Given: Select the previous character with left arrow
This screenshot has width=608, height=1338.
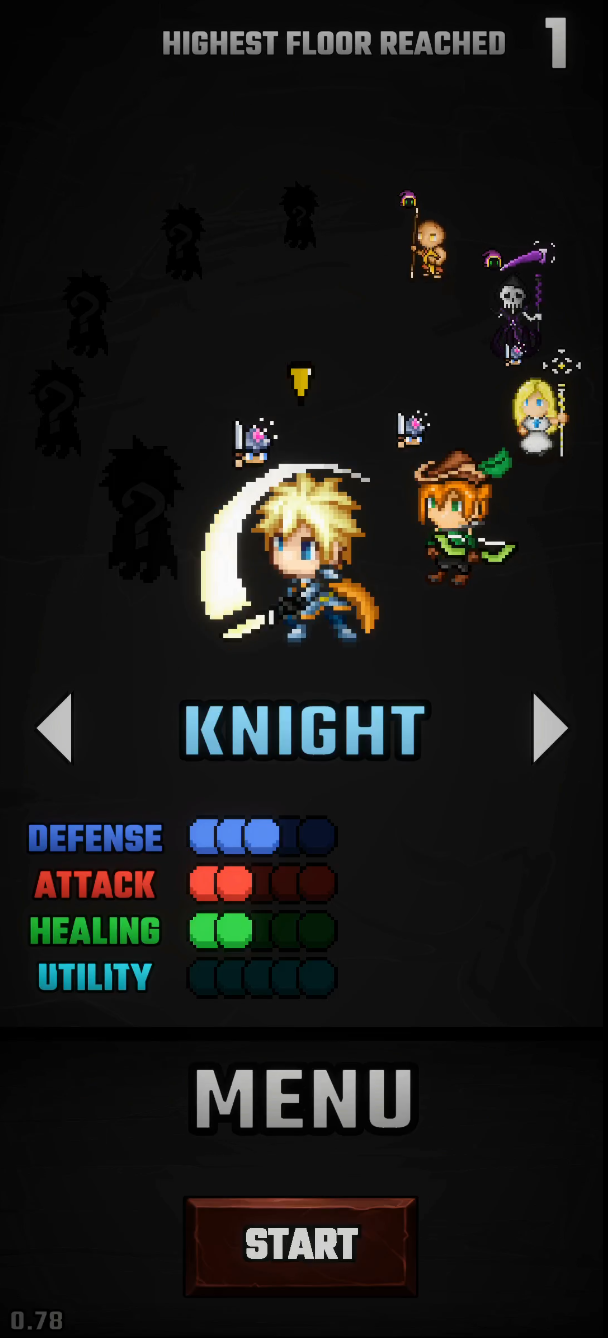Looking at the screenshot, I should [55, 728].
